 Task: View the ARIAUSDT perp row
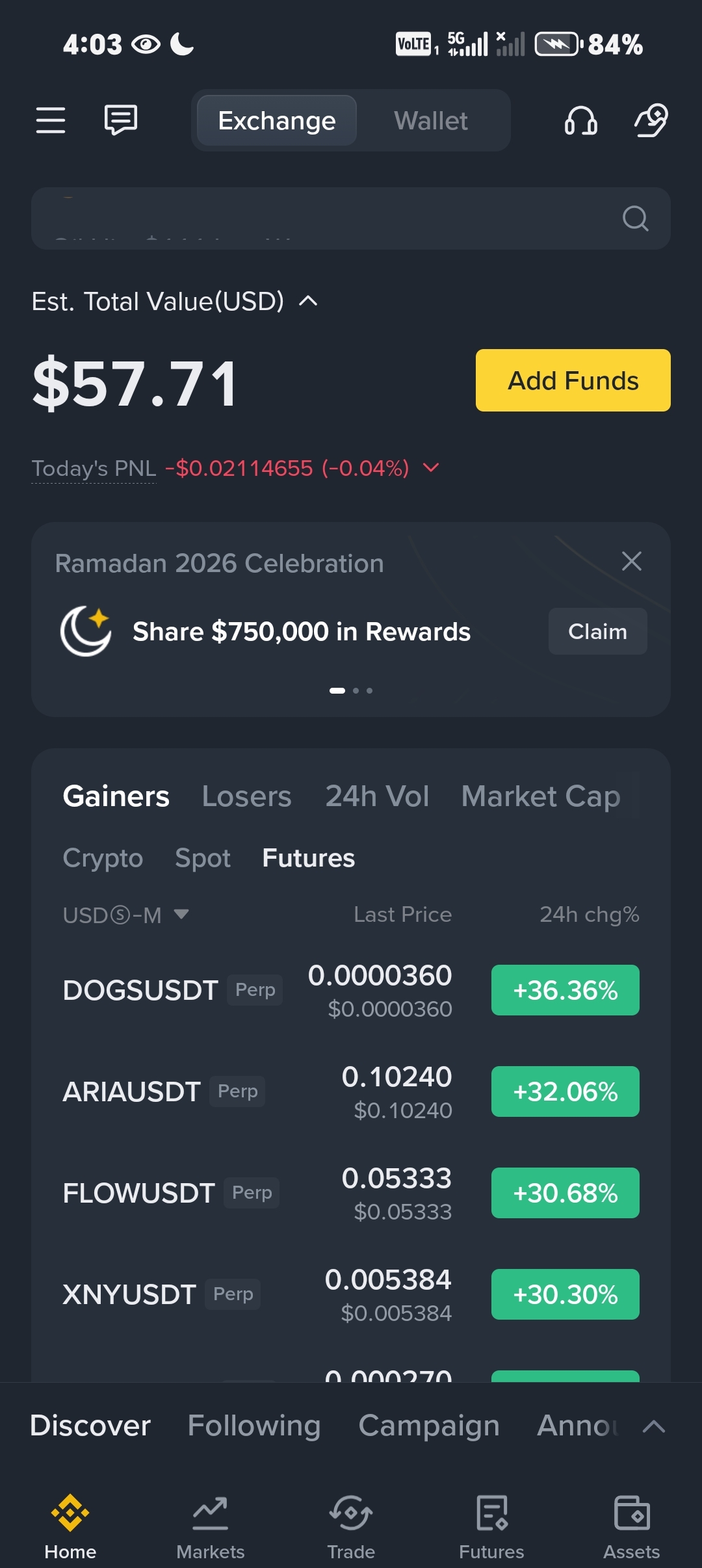point(132,1091)
